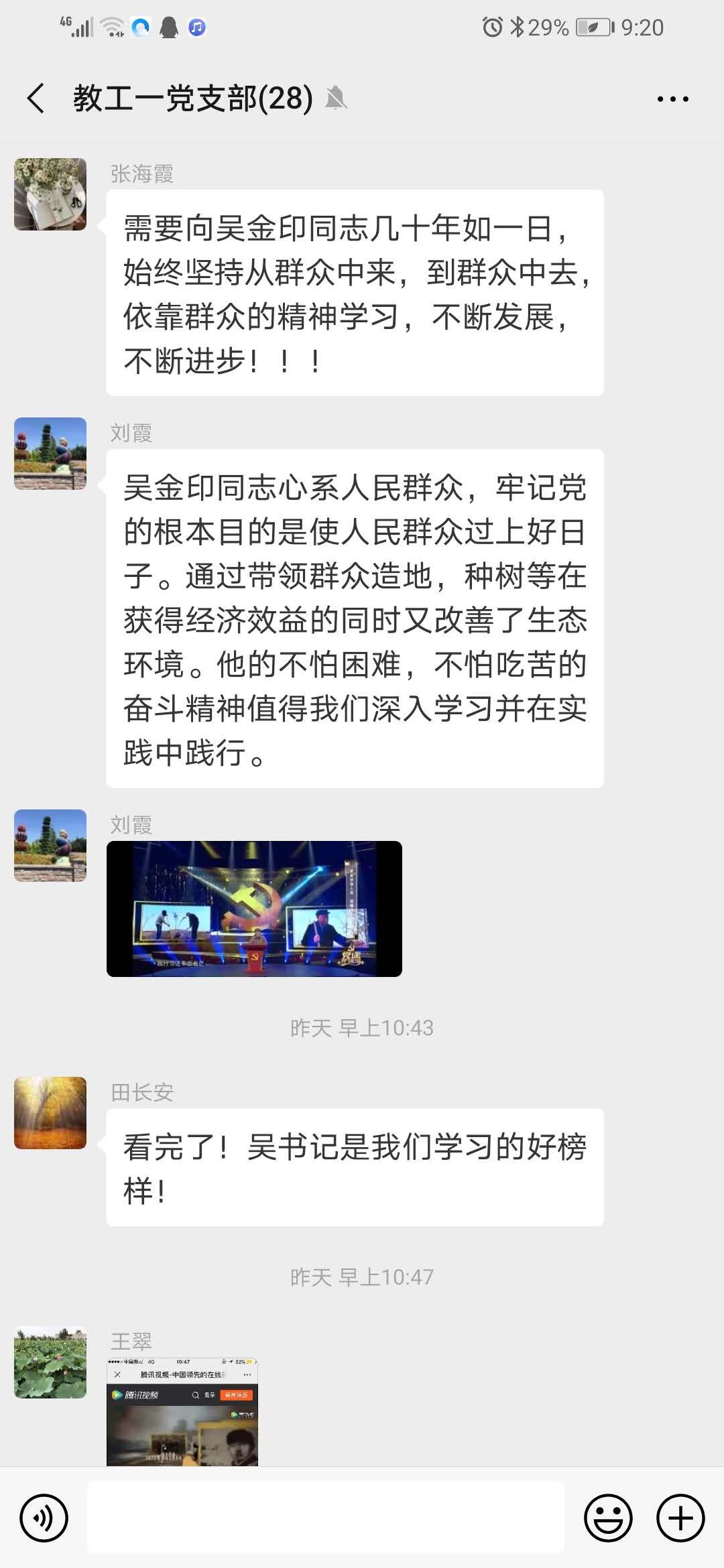Viewport: 724px width, 1568px height.
Task: Switch to voice message input
Action: point(44,1518)
